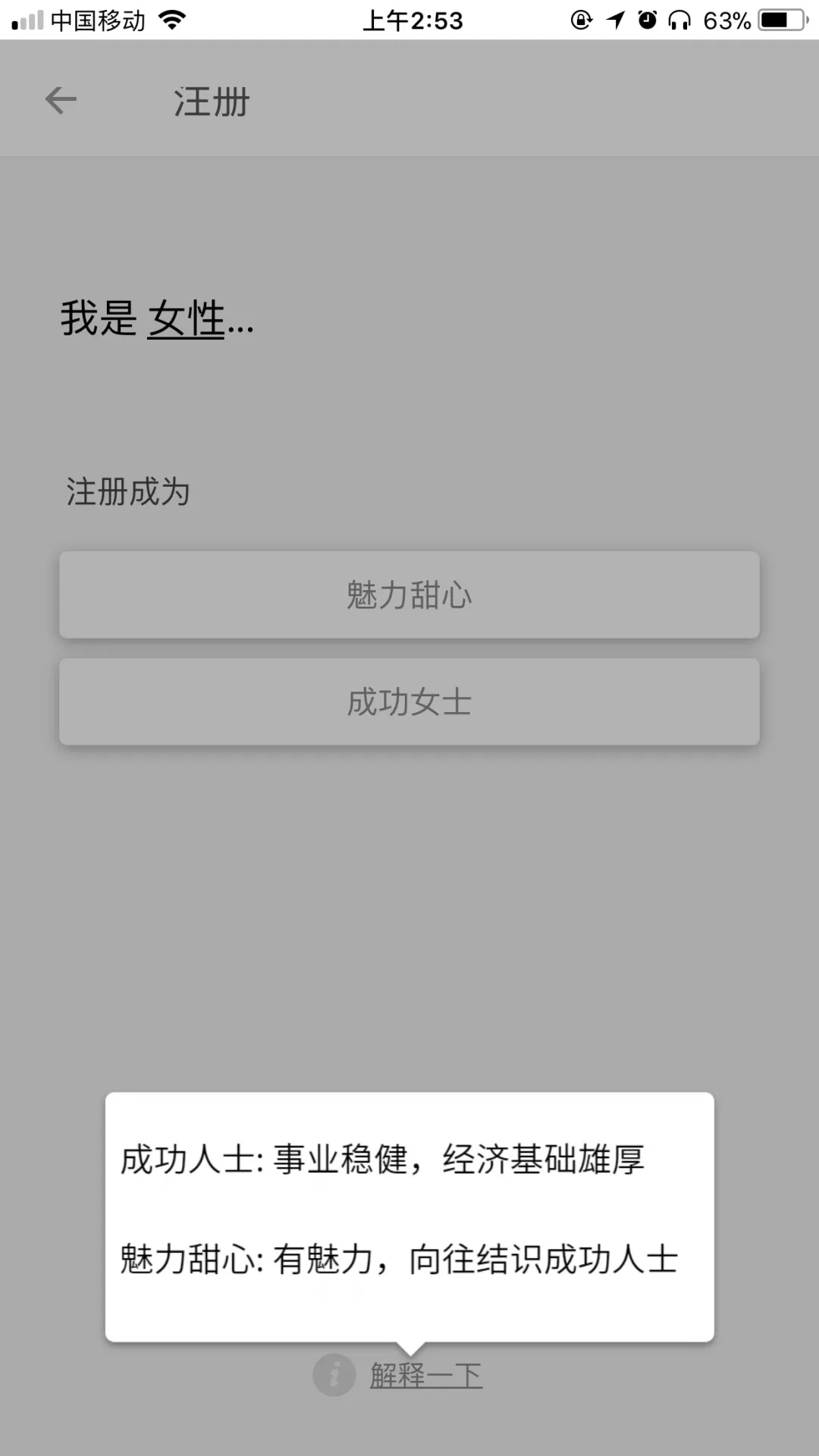
Task: Register as 成功女士
Action: click(409, 702)
